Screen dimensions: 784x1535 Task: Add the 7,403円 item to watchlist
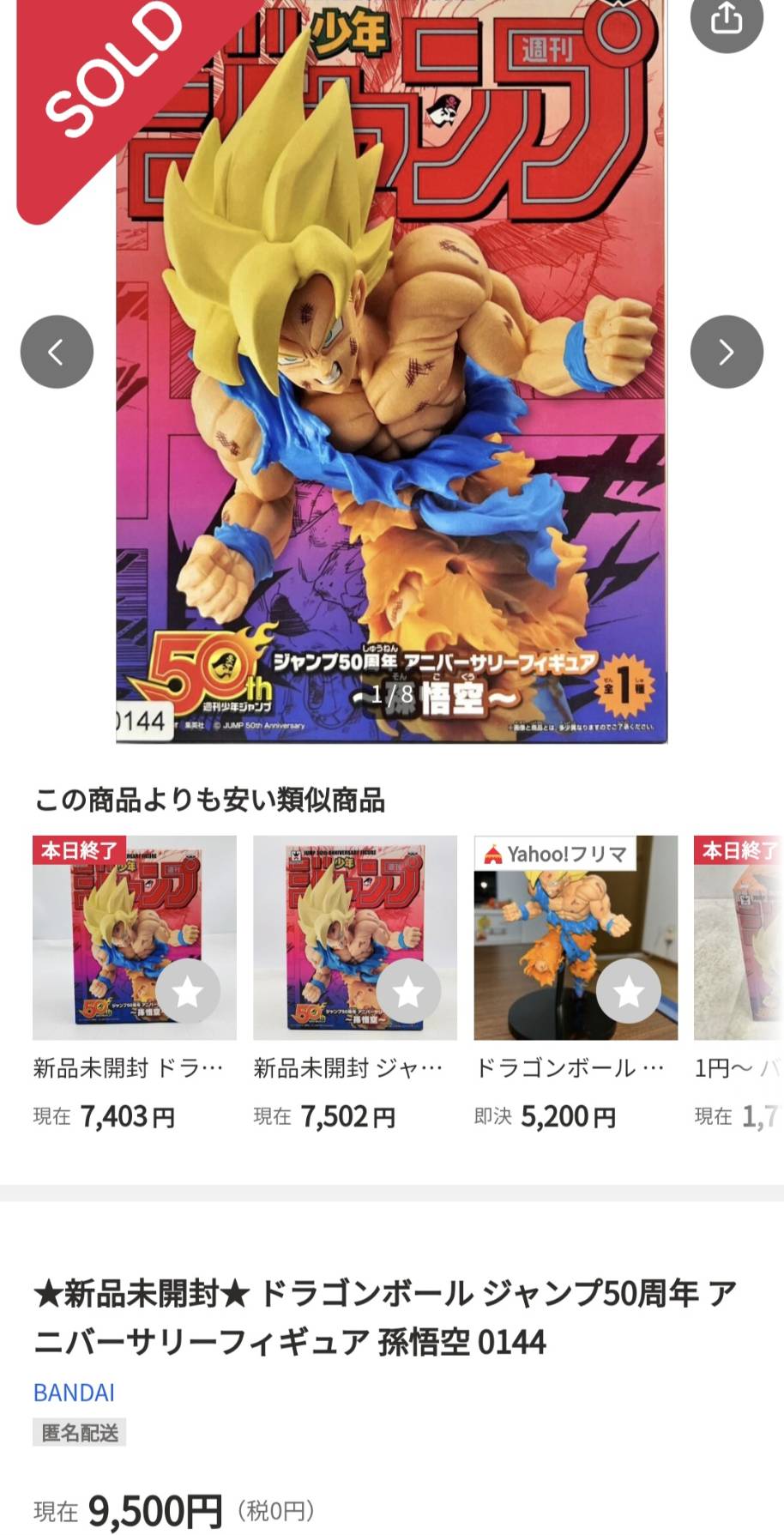(x=187, y=992)
